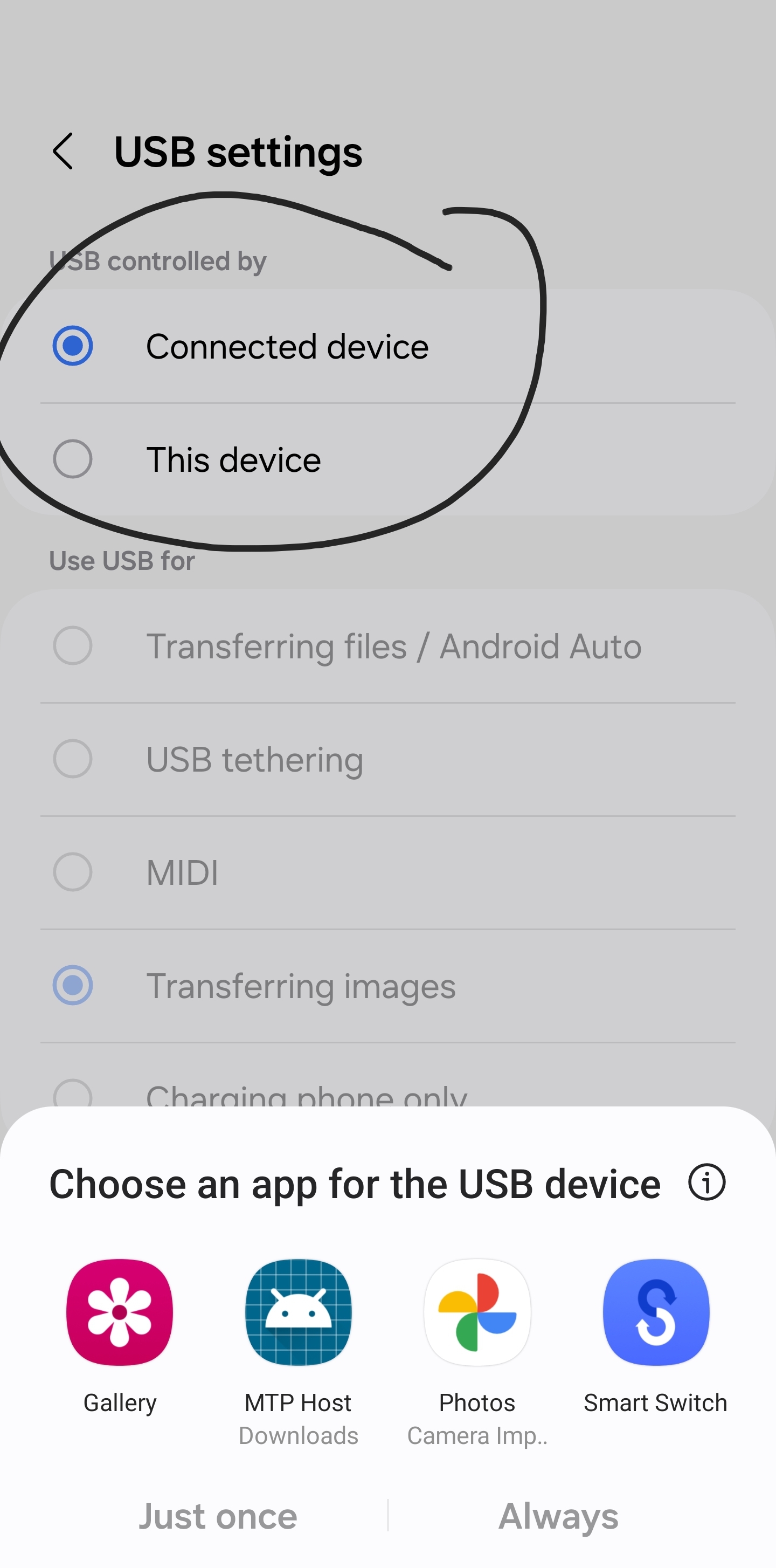This screenshot has width=776, height=1568.
Task: Select Transferring images option
Action: coord(388,986)
